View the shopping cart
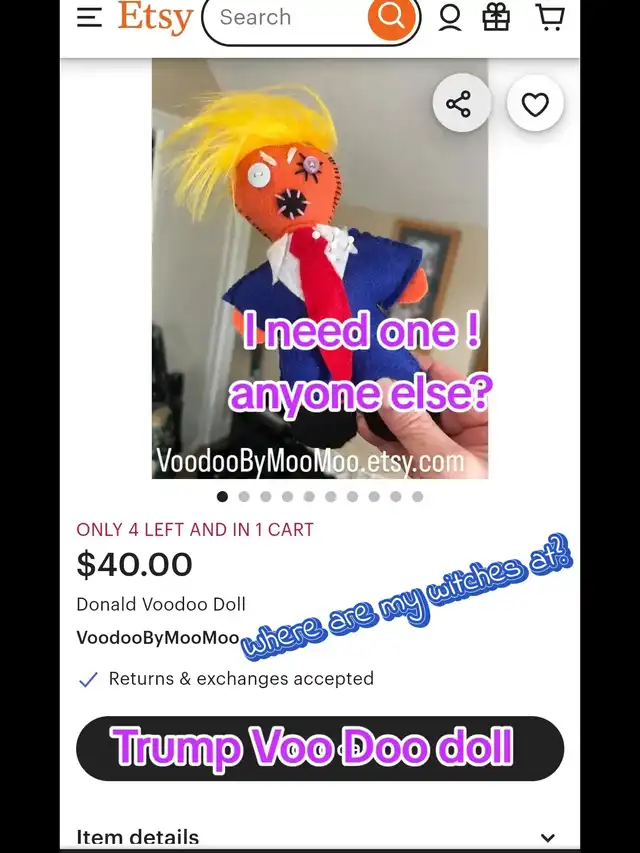The image size is (640, 853). tap(549, 18)
